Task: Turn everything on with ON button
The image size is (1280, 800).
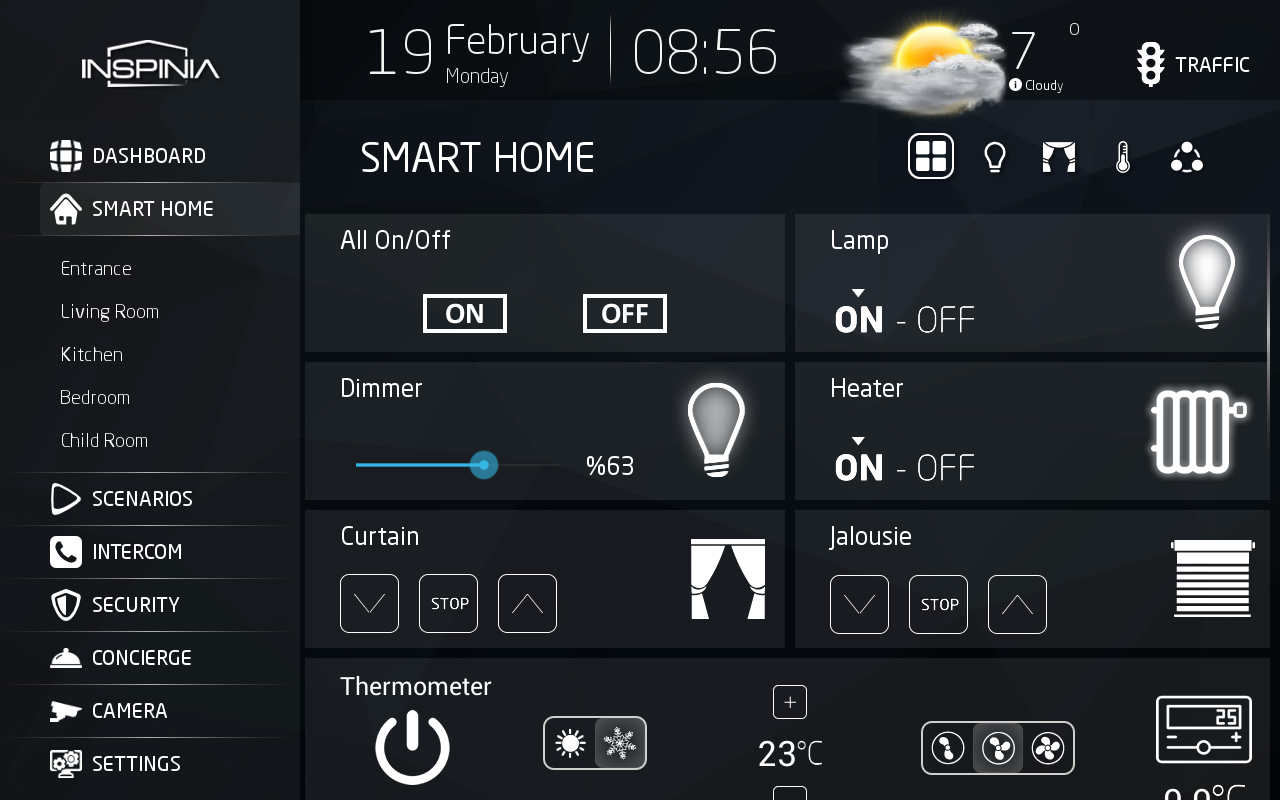Action: pyautogui.click(x=465, y=313)
